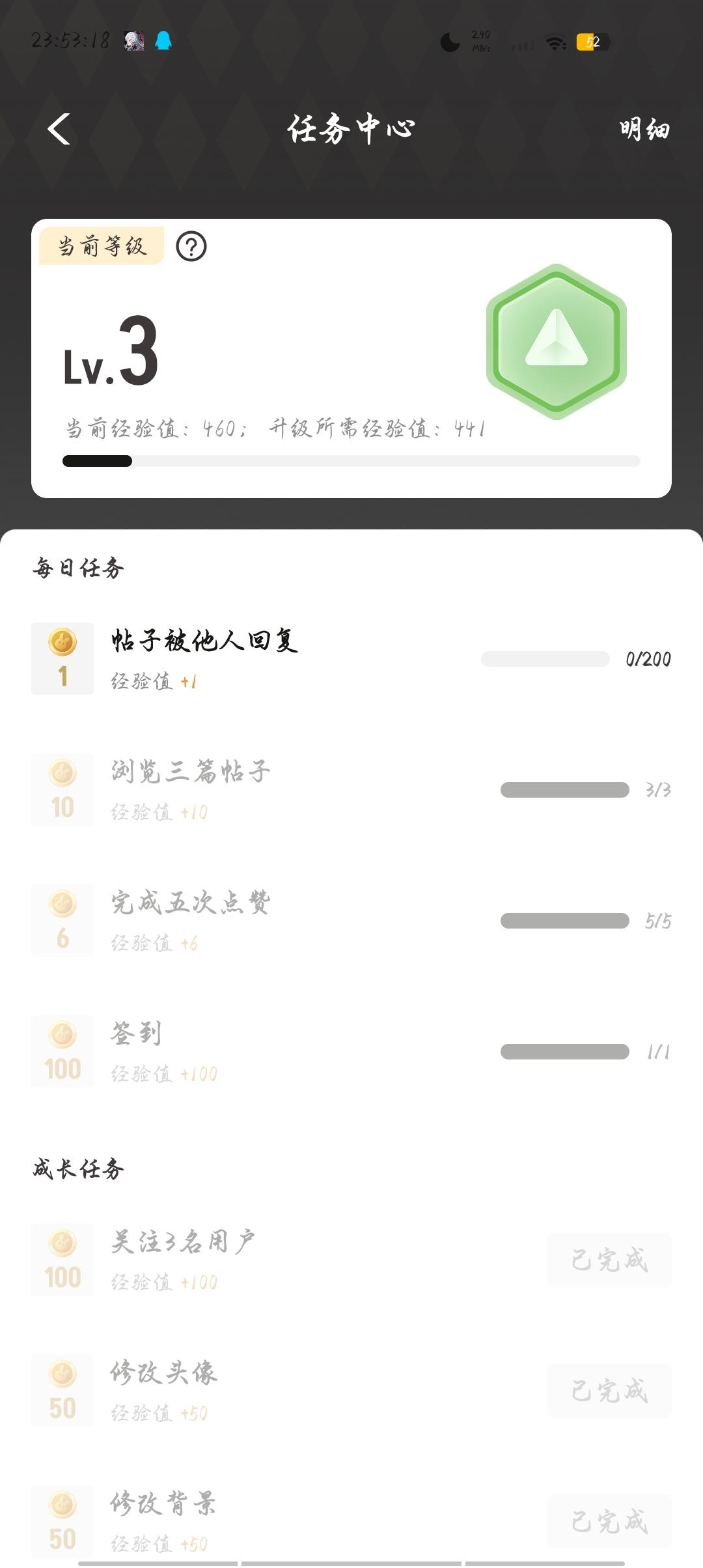703x1568 pixels.
Task: Go back from the 任务中心 page
Action: point(59,129)
